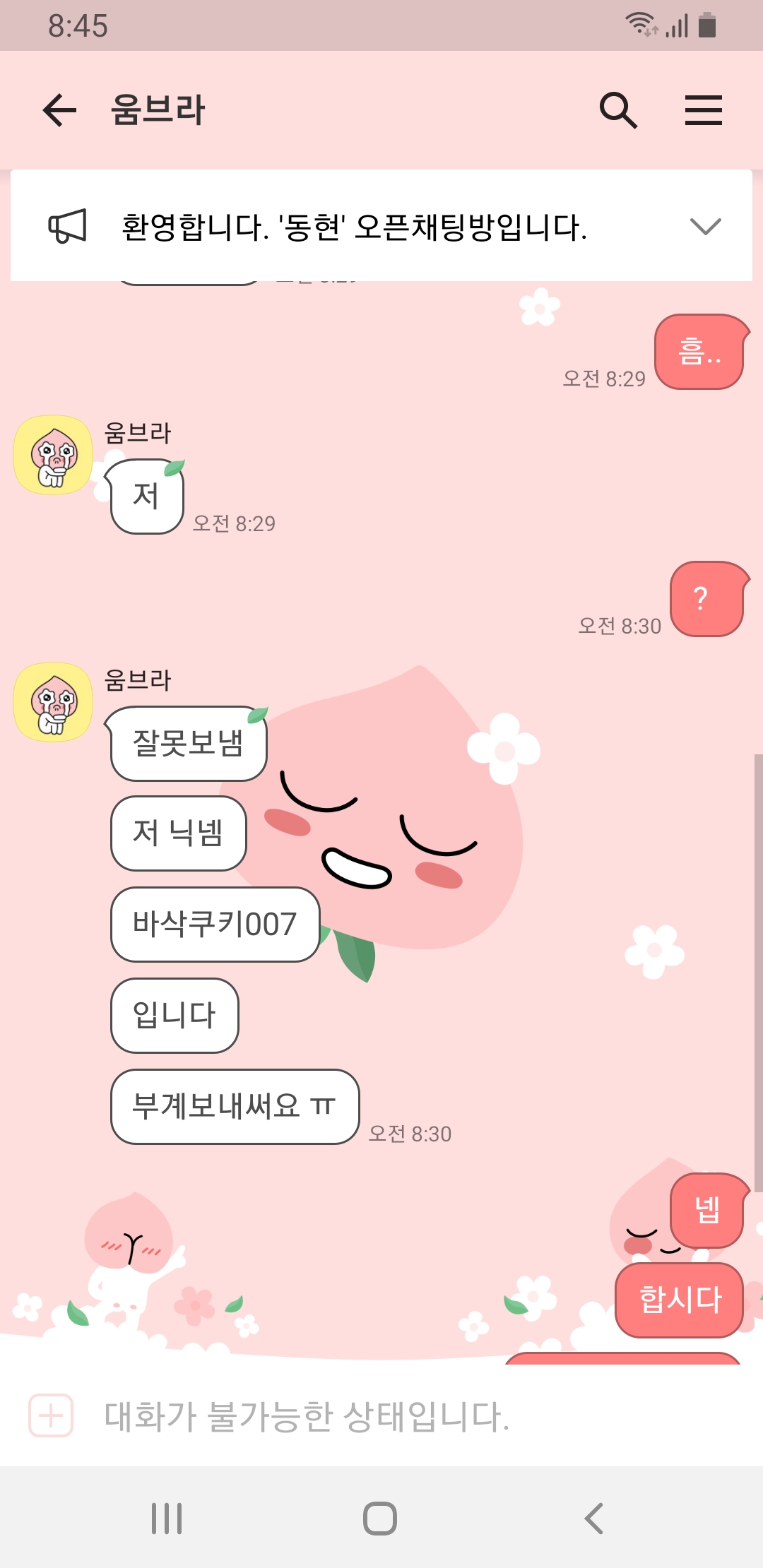
Task: Open 움브라's profile picture next to 잘못보냄
Action: pos(54,702)
